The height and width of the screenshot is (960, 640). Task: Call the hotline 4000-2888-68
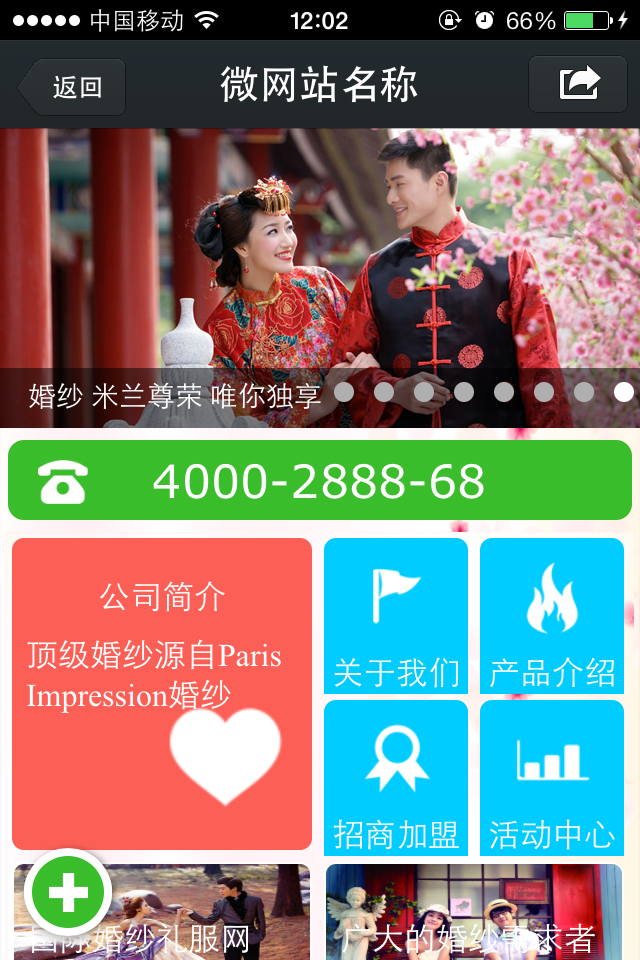pyautogui.click(x=320, y=481)
